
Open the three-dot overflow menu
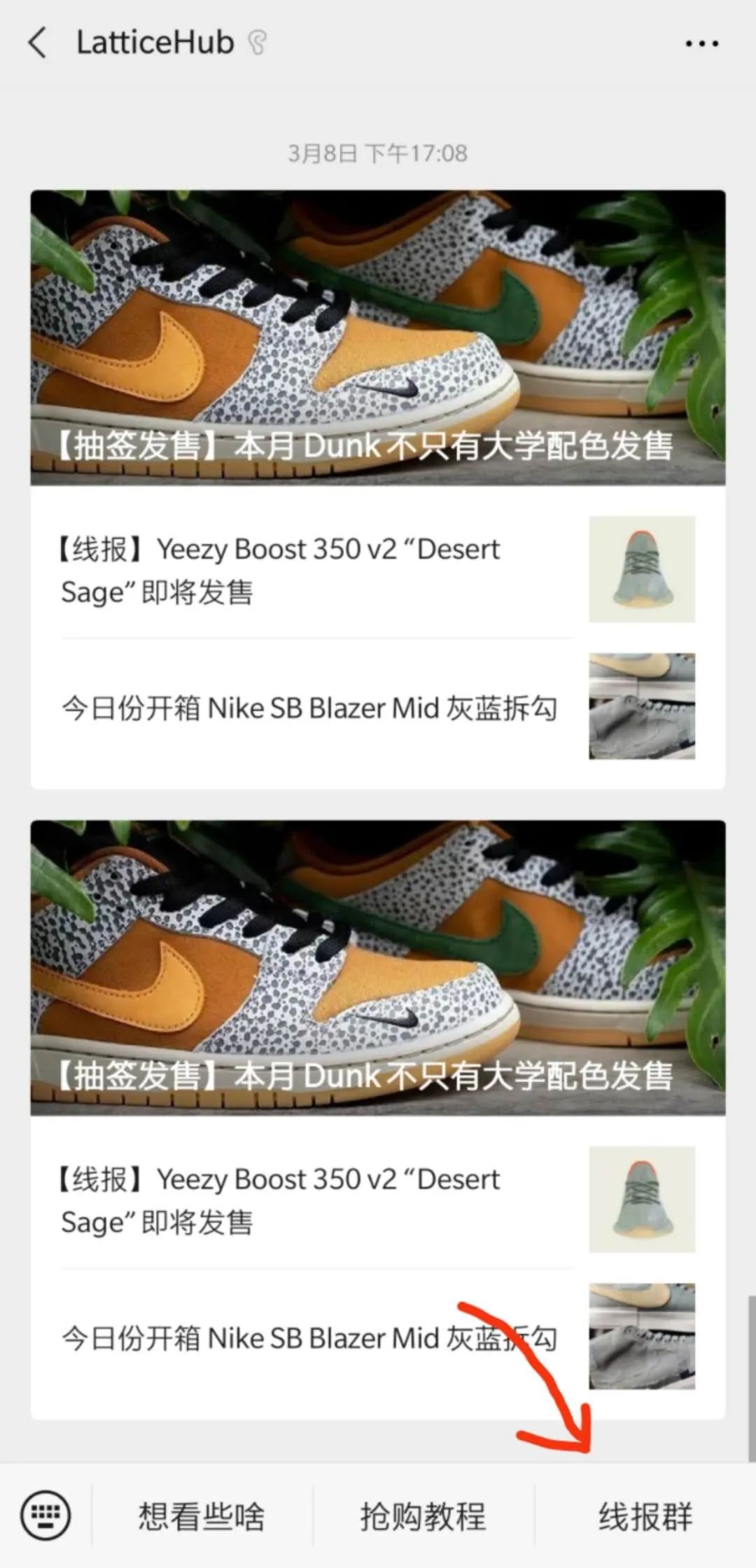701,43
